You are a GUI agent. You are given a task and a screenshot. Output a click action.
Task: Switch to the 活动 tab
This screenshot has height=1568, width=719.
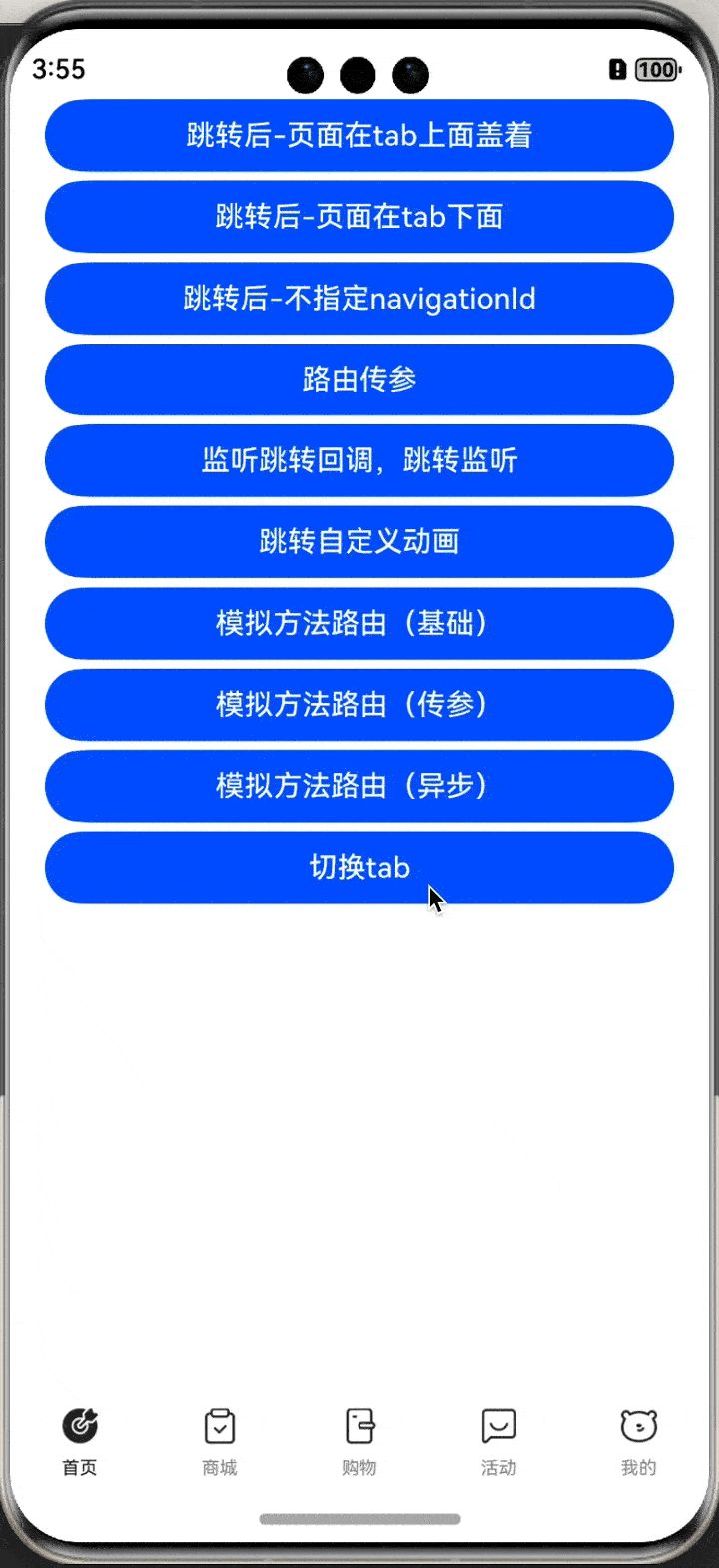coord(499,1441)
